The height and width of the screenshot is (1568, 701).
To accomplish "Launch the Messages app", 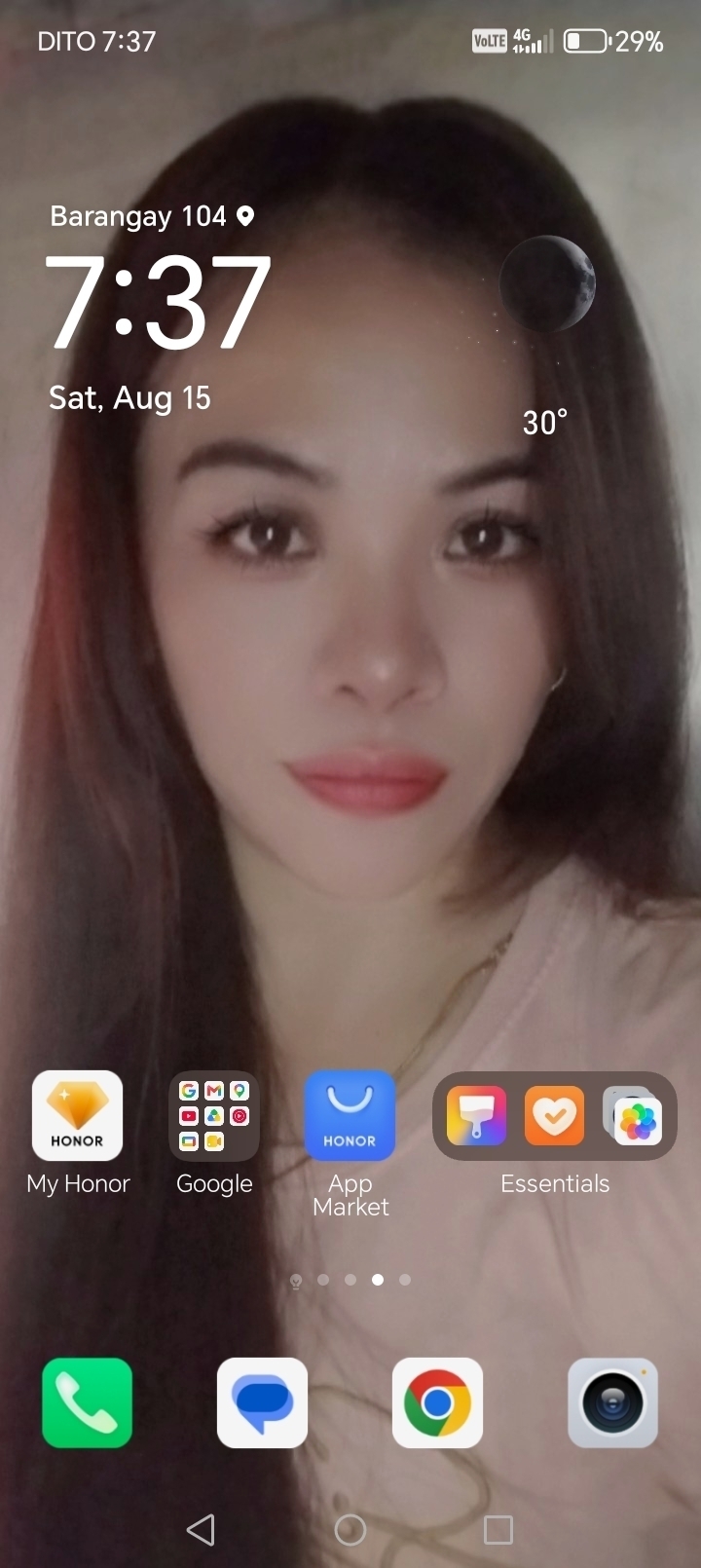I will [x=263, y=1403].
